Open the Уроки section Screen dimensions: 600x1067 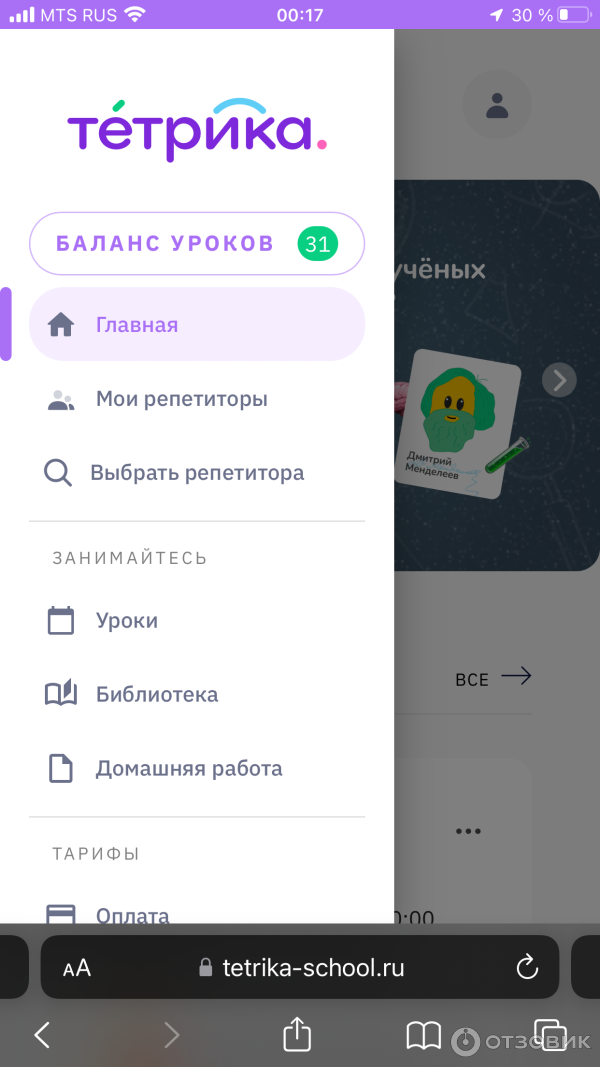click(126, 621)
